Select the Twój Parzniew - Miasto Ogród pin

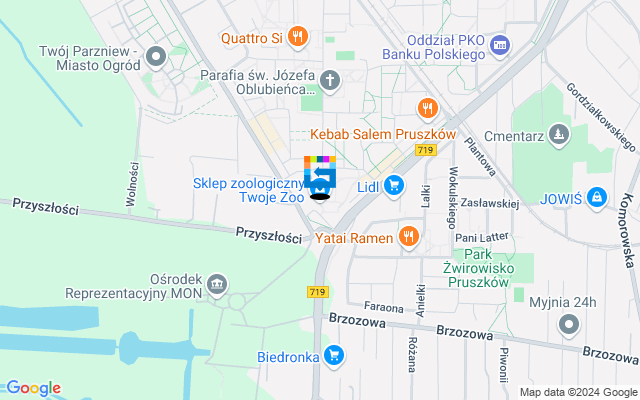tap(154, 57)
